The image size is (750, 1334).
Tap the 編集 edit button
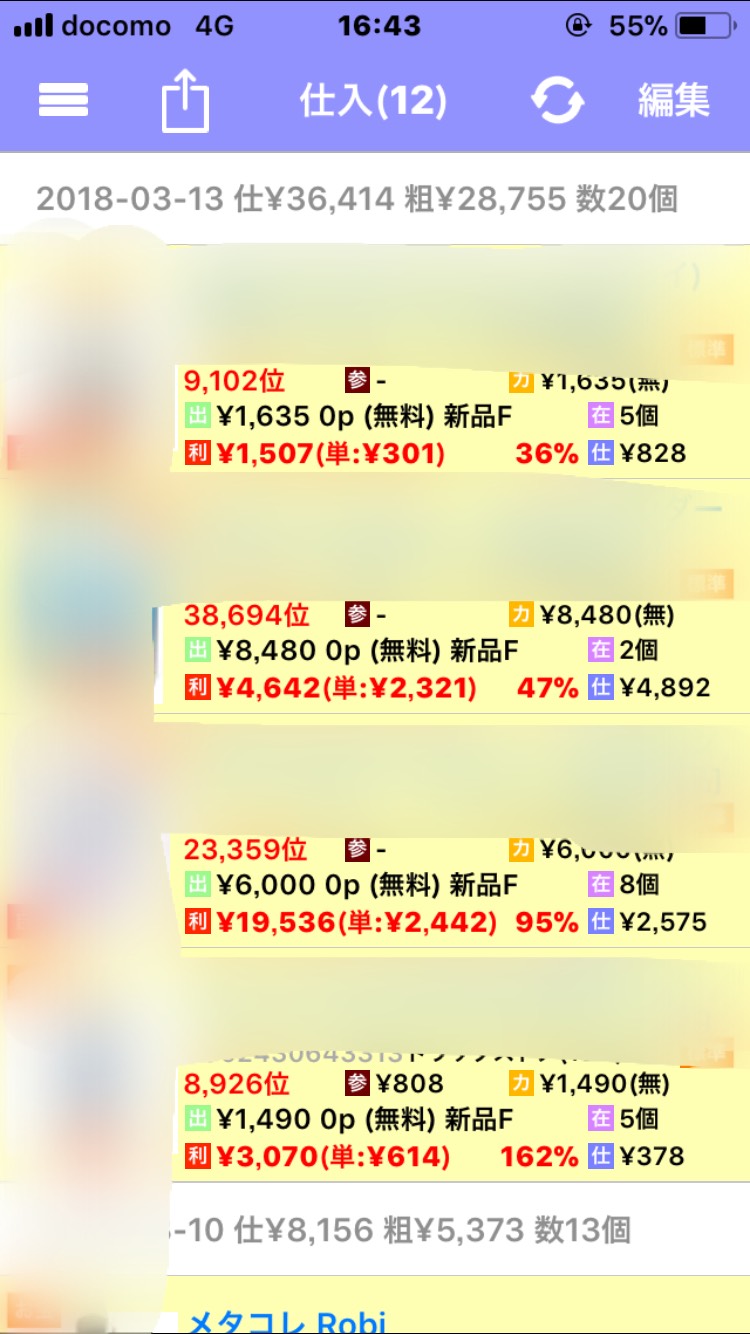point(674,101)
